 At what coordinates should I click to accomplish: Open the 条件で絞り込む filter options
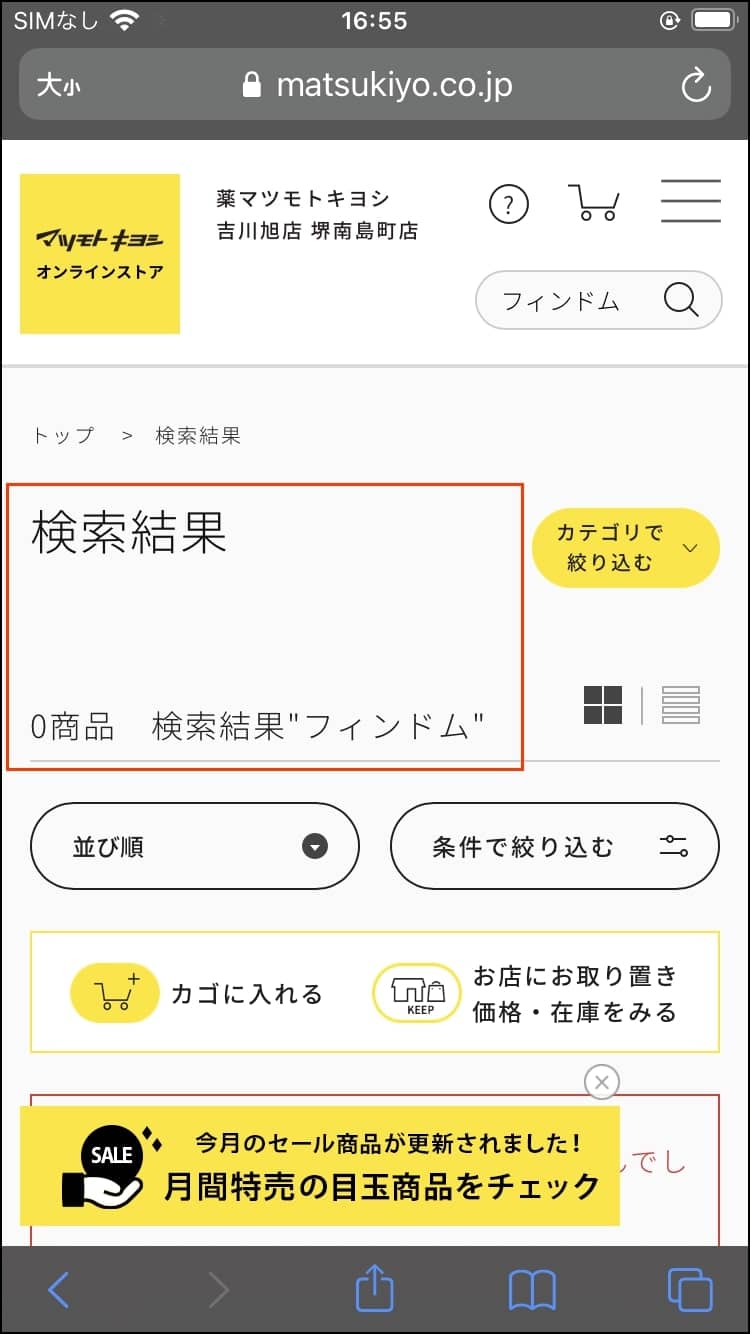pos(554,846)
